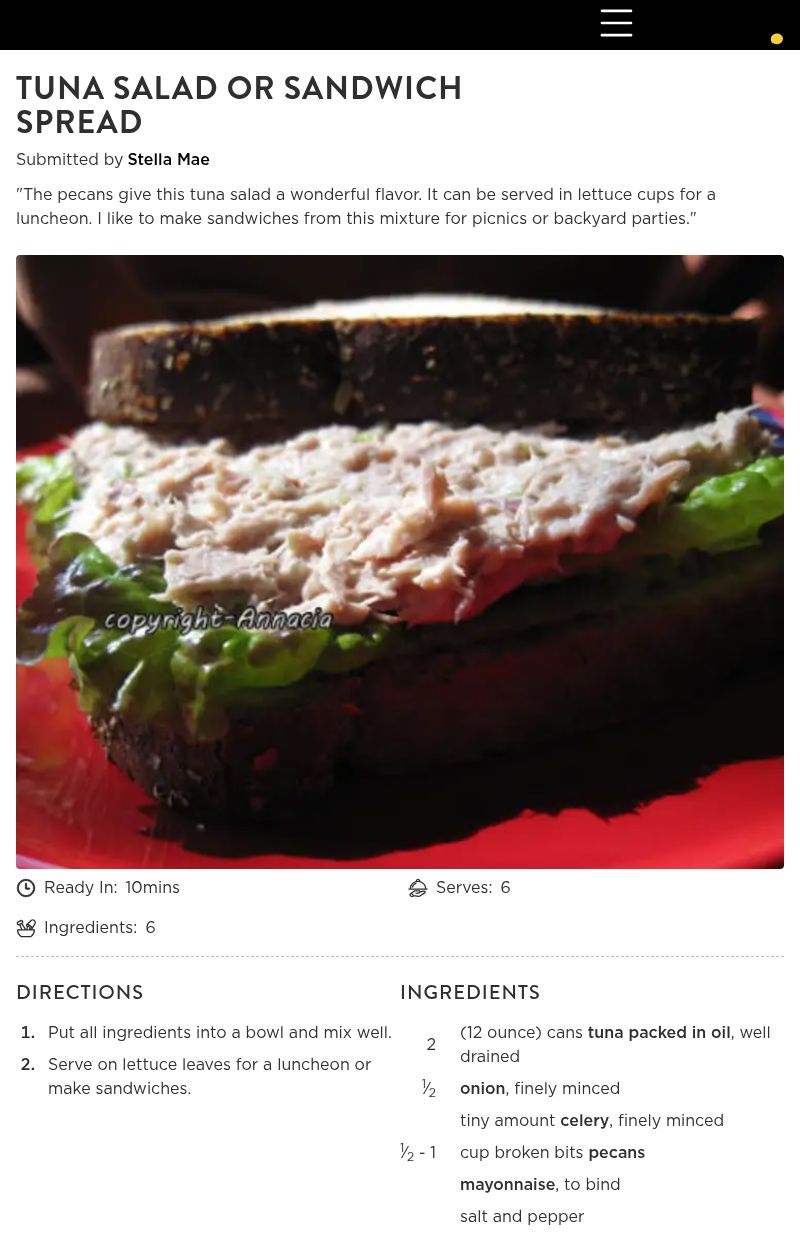Open the pecans ingredient link
800x1253 pixels.
tap(616, 1153)
